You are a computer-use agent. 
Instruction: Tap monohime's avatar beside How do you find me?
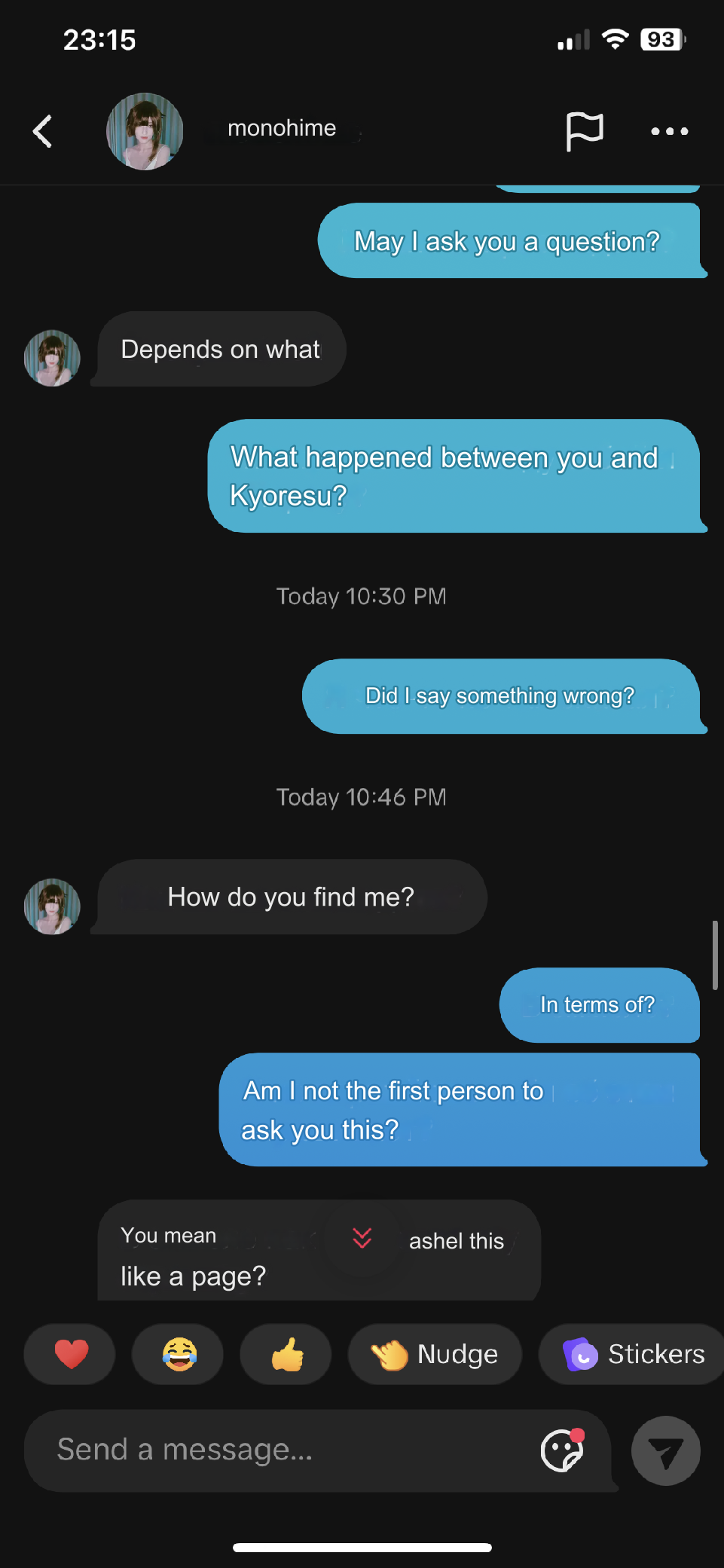click(52, 906)
